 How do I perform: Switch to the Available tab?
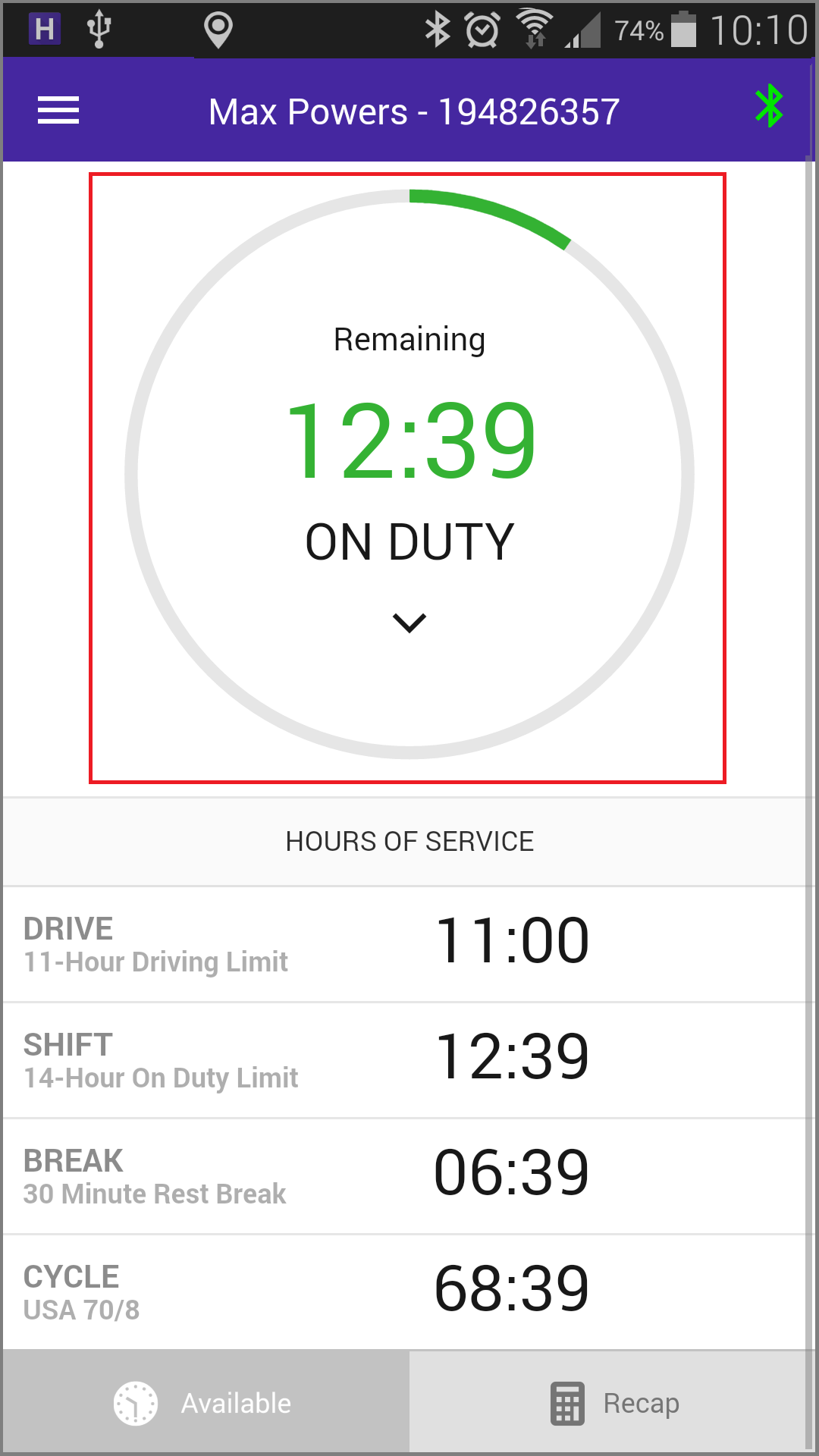click(x=206, y=1403)
